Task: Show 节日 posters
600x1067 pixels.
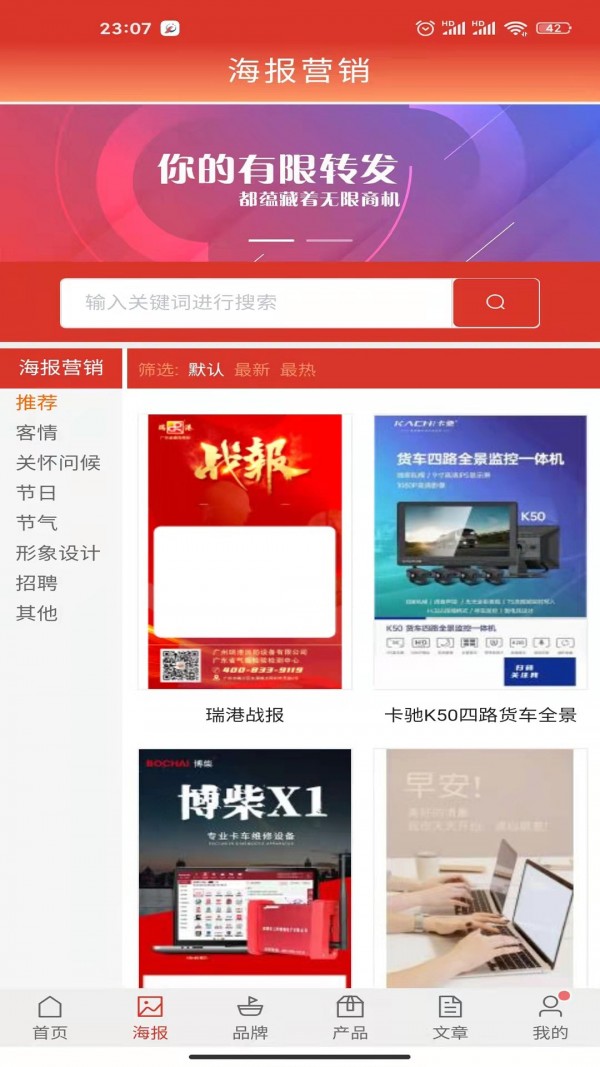Action: 37,493
